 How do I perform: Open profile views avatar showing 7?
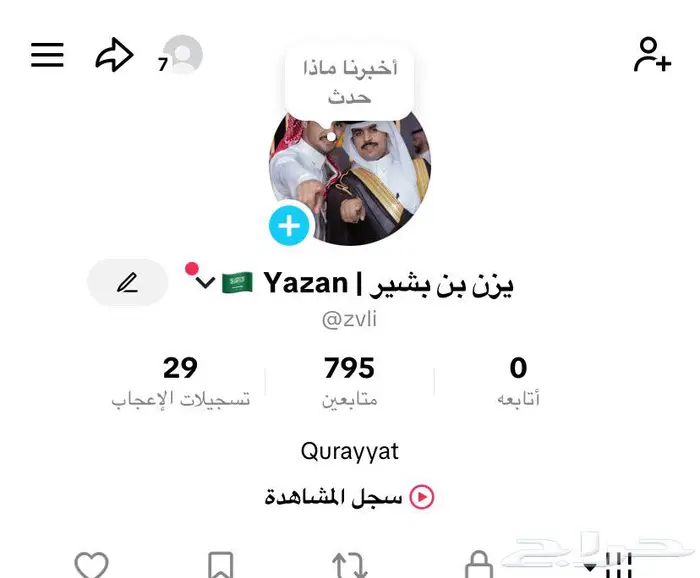tap(182, 55)
